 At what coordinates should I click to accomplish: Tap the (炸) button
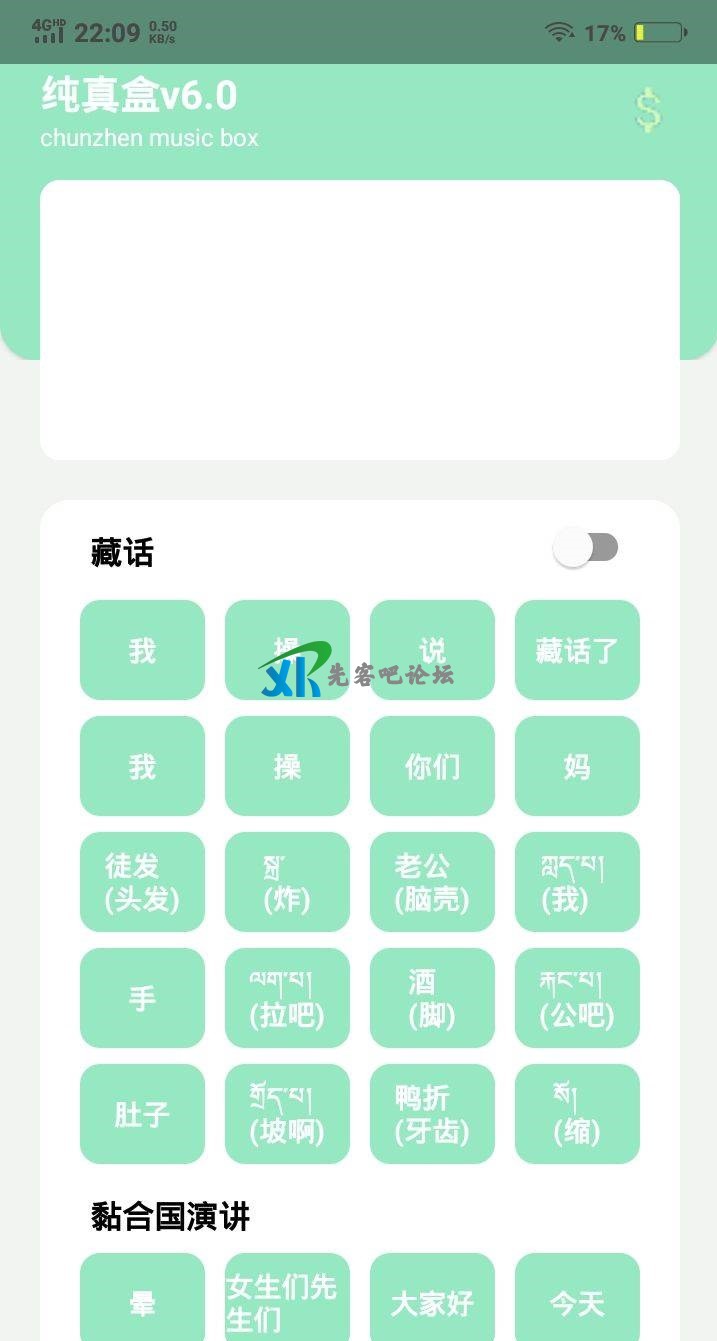(x=287, y=882)
